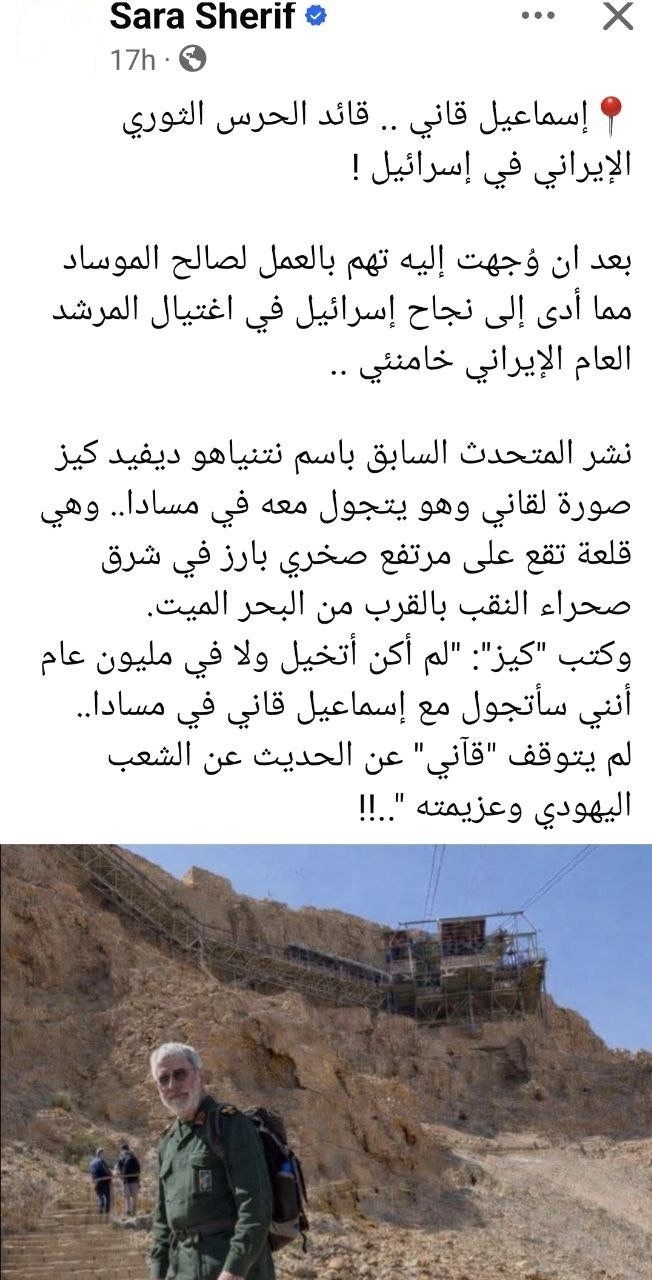
Task: Open the post's three-dot options menu
Action: point(546,16)
